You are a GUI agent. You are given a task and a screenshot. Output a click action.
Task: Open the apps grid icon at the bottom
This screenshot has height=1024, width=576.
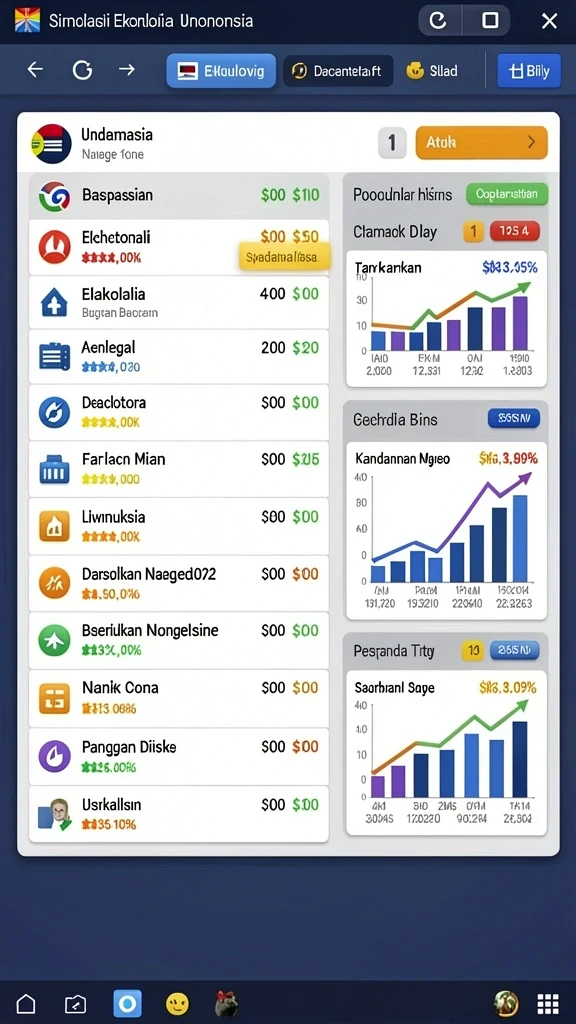[x=547, y=1004]
